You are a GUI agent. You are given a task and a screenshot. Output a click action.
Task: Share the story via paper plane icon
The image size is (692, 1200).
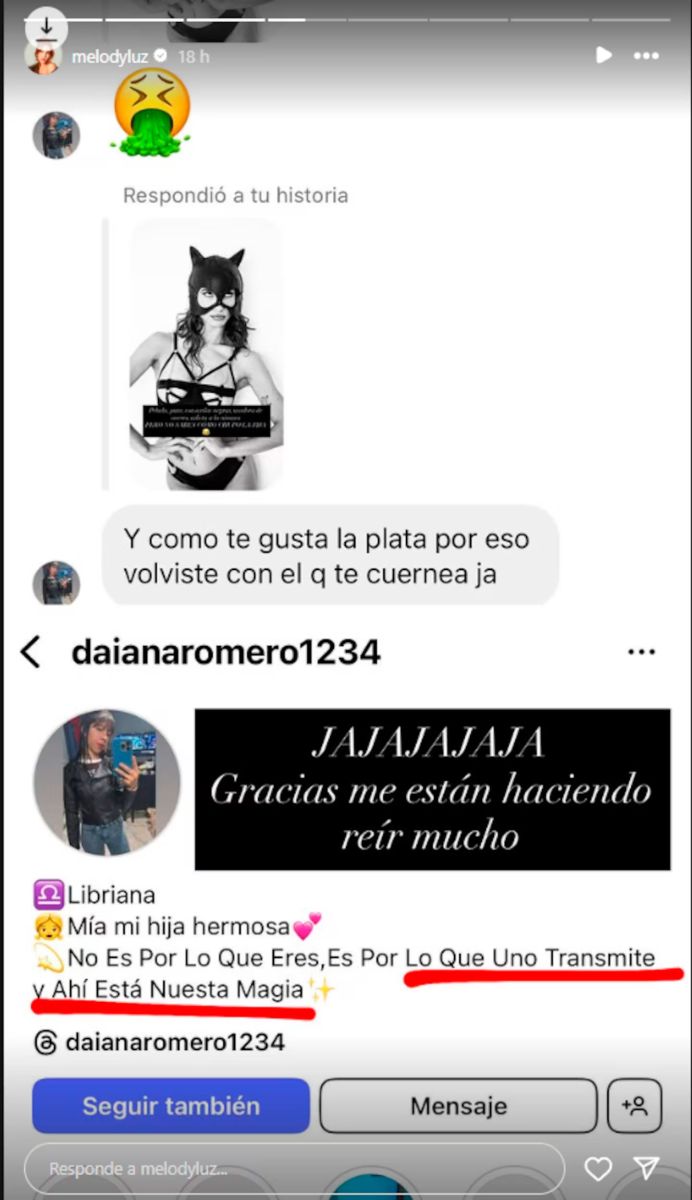[x=647, y=1168]
